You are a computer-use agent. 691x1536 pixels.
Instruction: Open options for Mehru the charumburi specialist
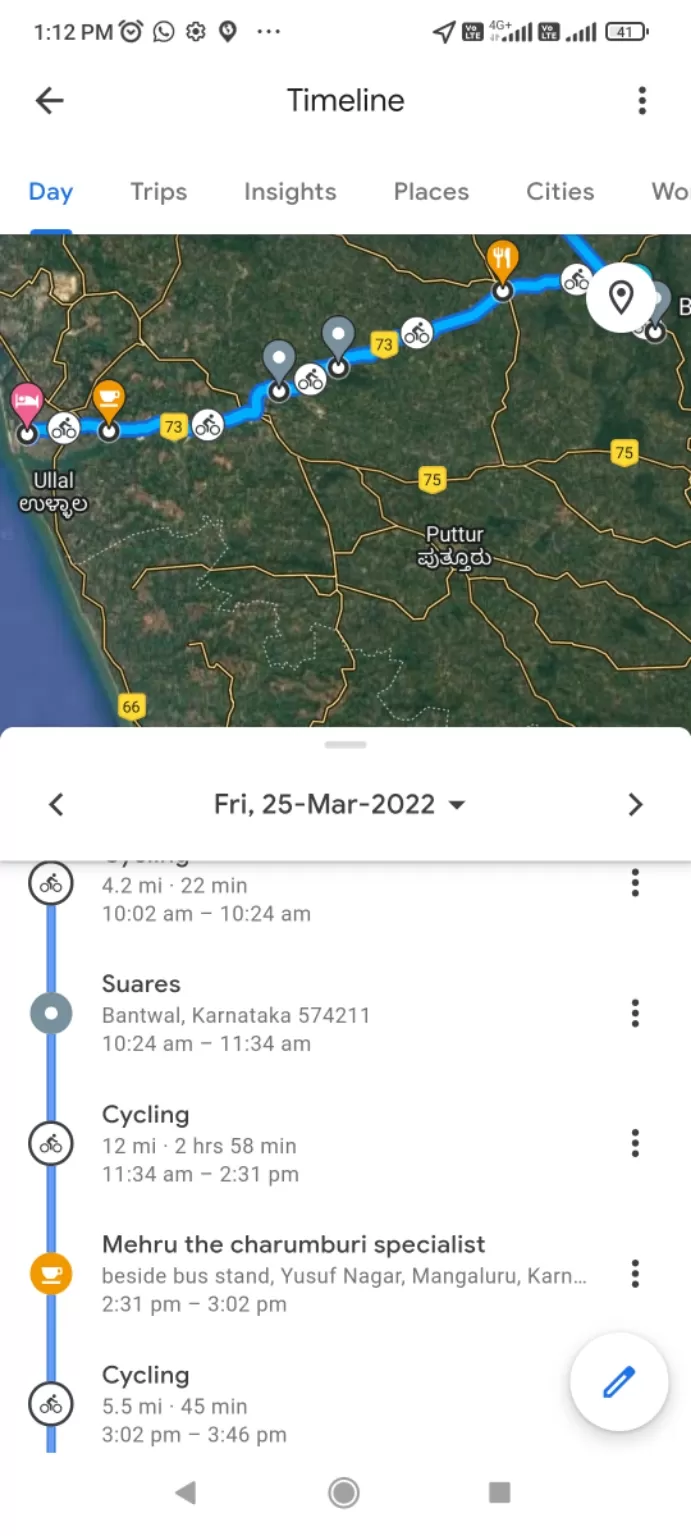[635, 1273]
